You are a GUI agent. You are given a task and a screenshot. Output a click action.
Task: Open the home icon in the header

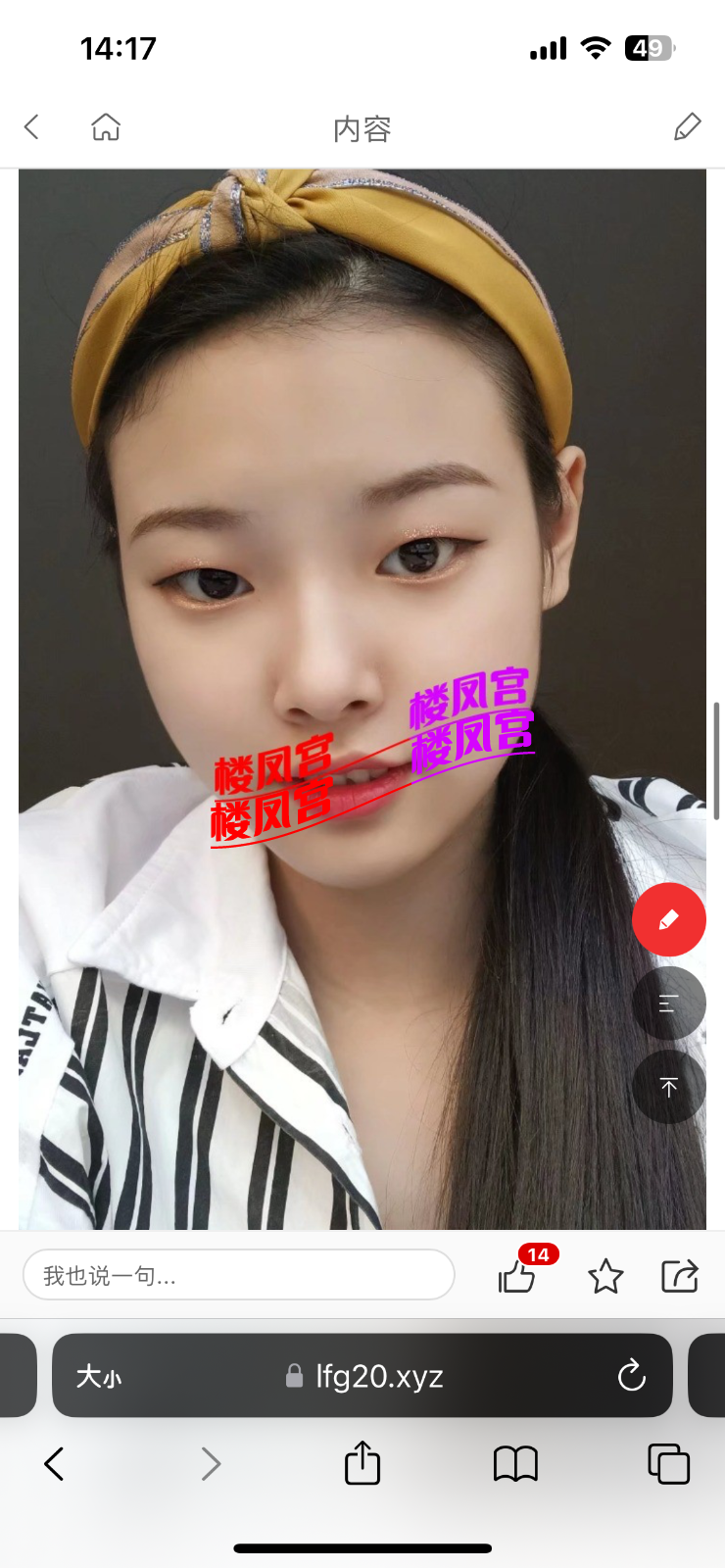coord(106,126)
